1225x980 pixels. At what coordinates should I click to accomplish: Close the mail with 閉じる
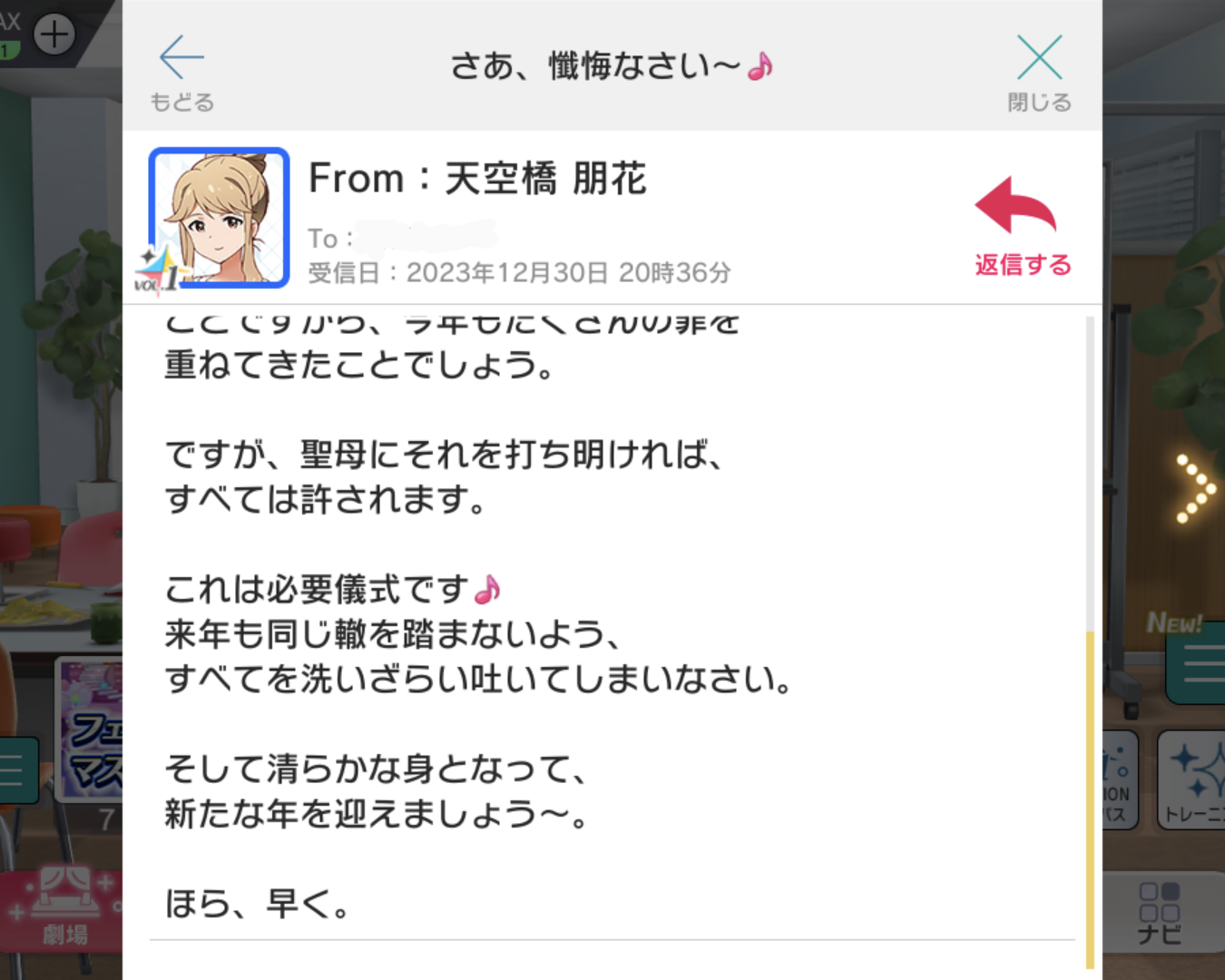pyautogui.click(x=1039, y=71)
